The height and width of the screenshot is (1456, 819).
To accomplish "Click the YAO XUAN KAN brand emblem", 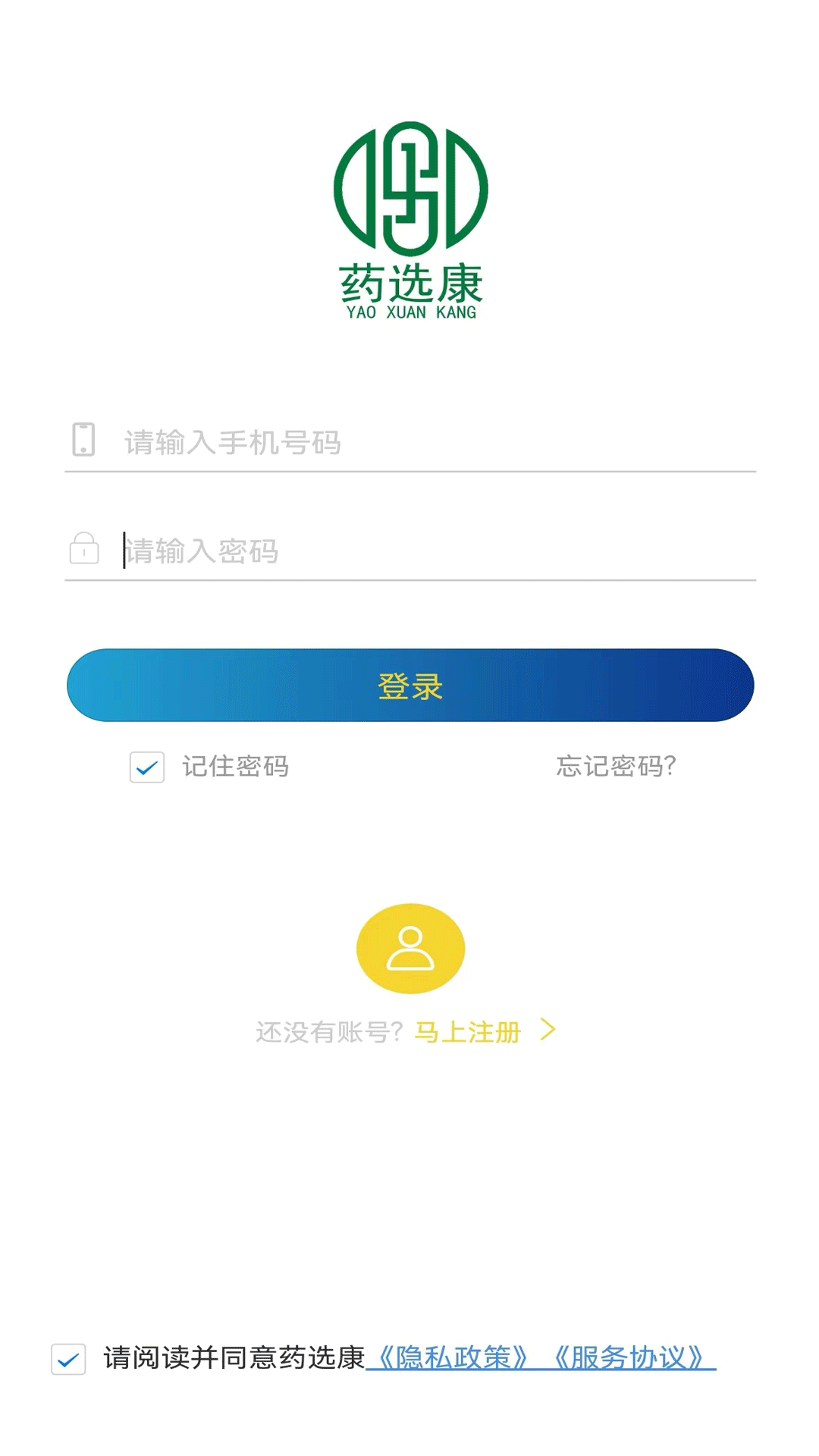I will [x=408, y=220].
